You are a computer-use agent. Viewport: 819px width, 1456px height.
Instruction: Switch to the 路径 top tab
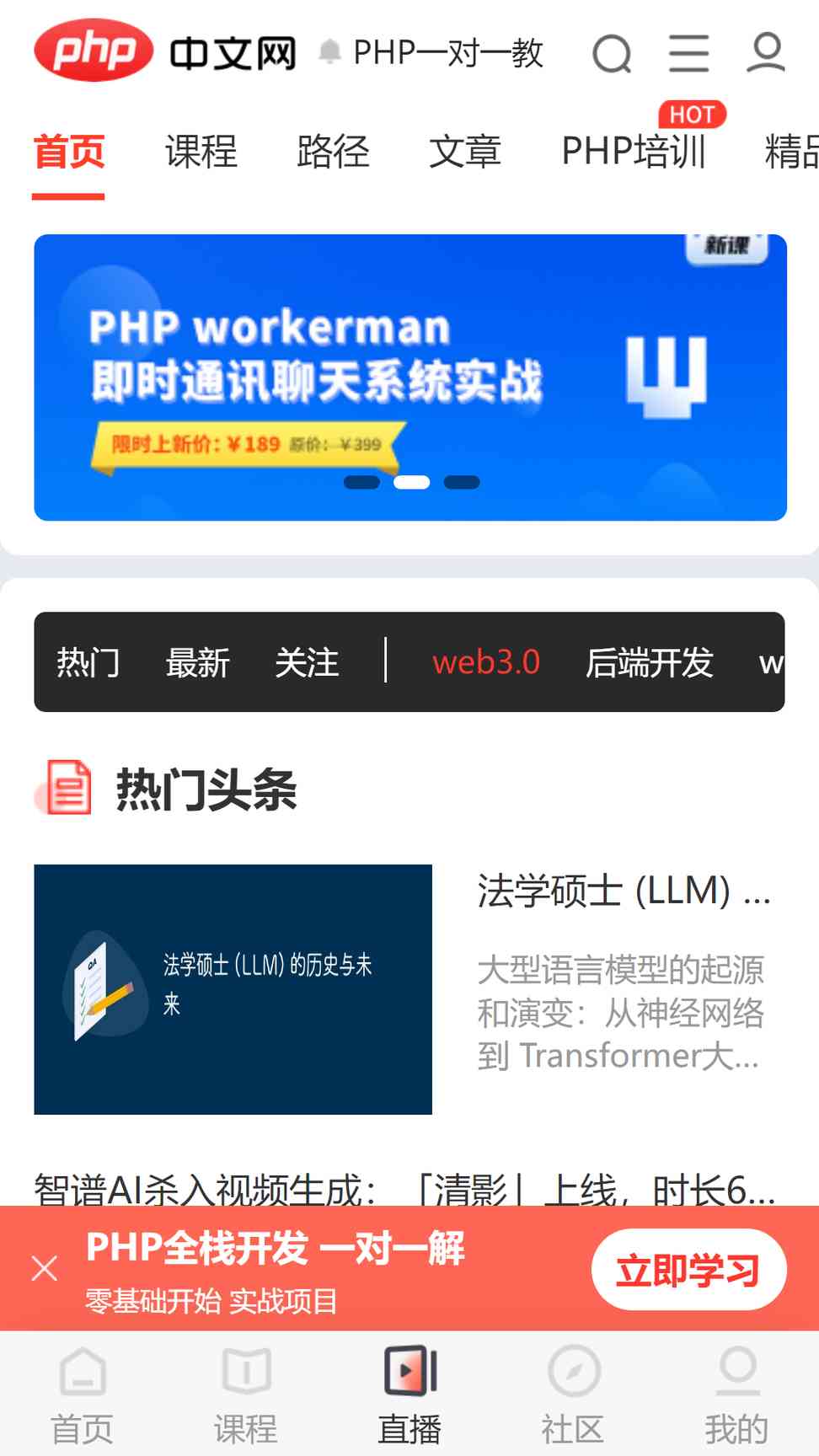point(333,152)
